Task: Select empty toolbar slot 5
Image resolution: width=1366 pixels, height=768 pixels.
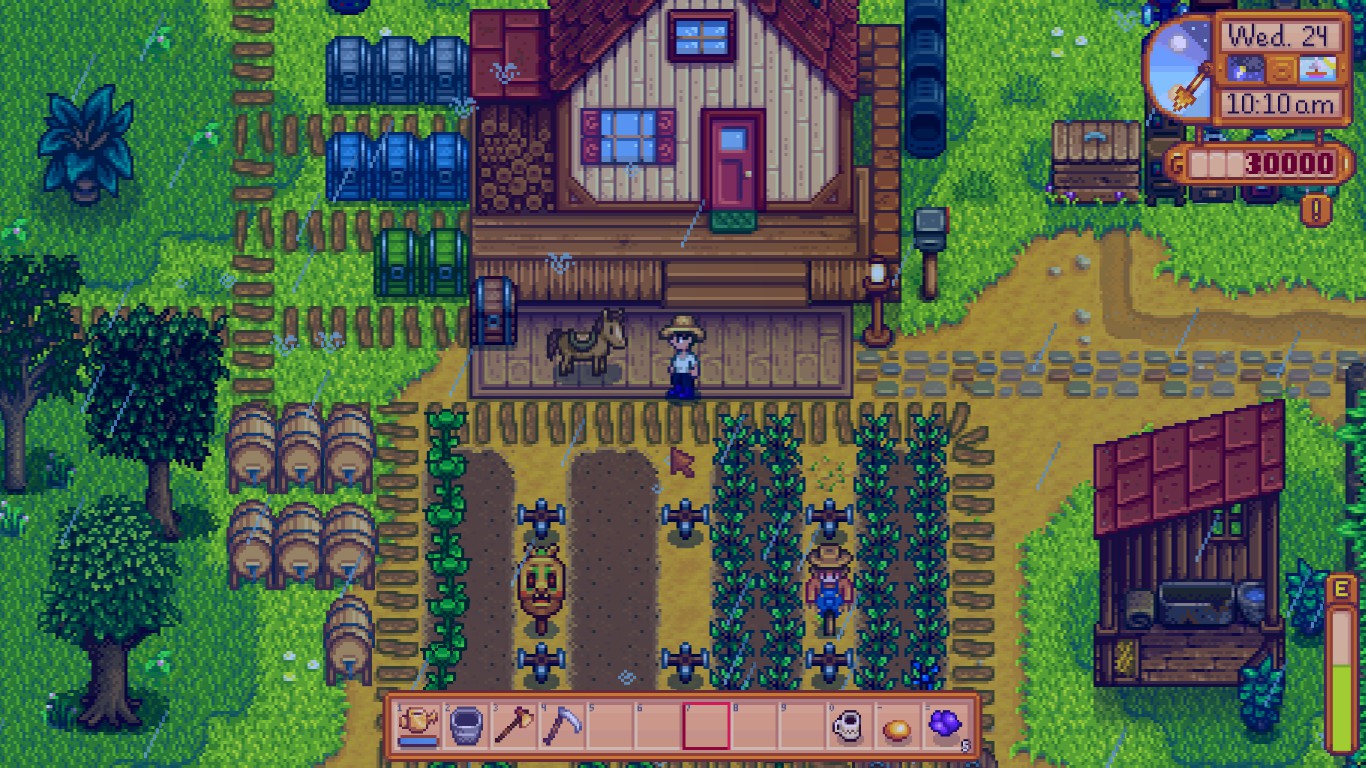Action: [609, 726]
